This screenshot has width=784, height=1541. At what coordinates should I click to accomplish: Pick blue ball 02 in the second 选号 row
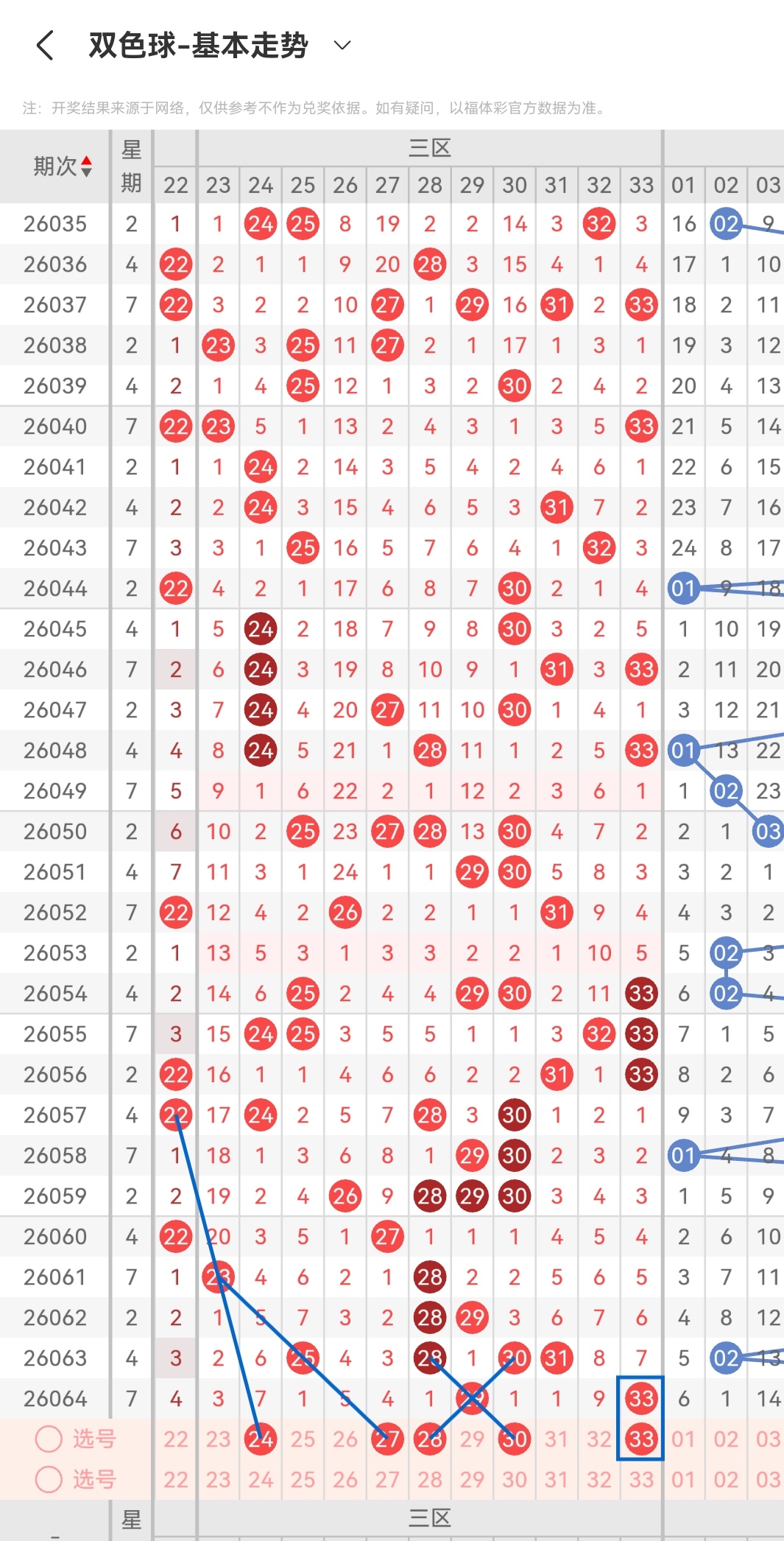point(726,1479)
